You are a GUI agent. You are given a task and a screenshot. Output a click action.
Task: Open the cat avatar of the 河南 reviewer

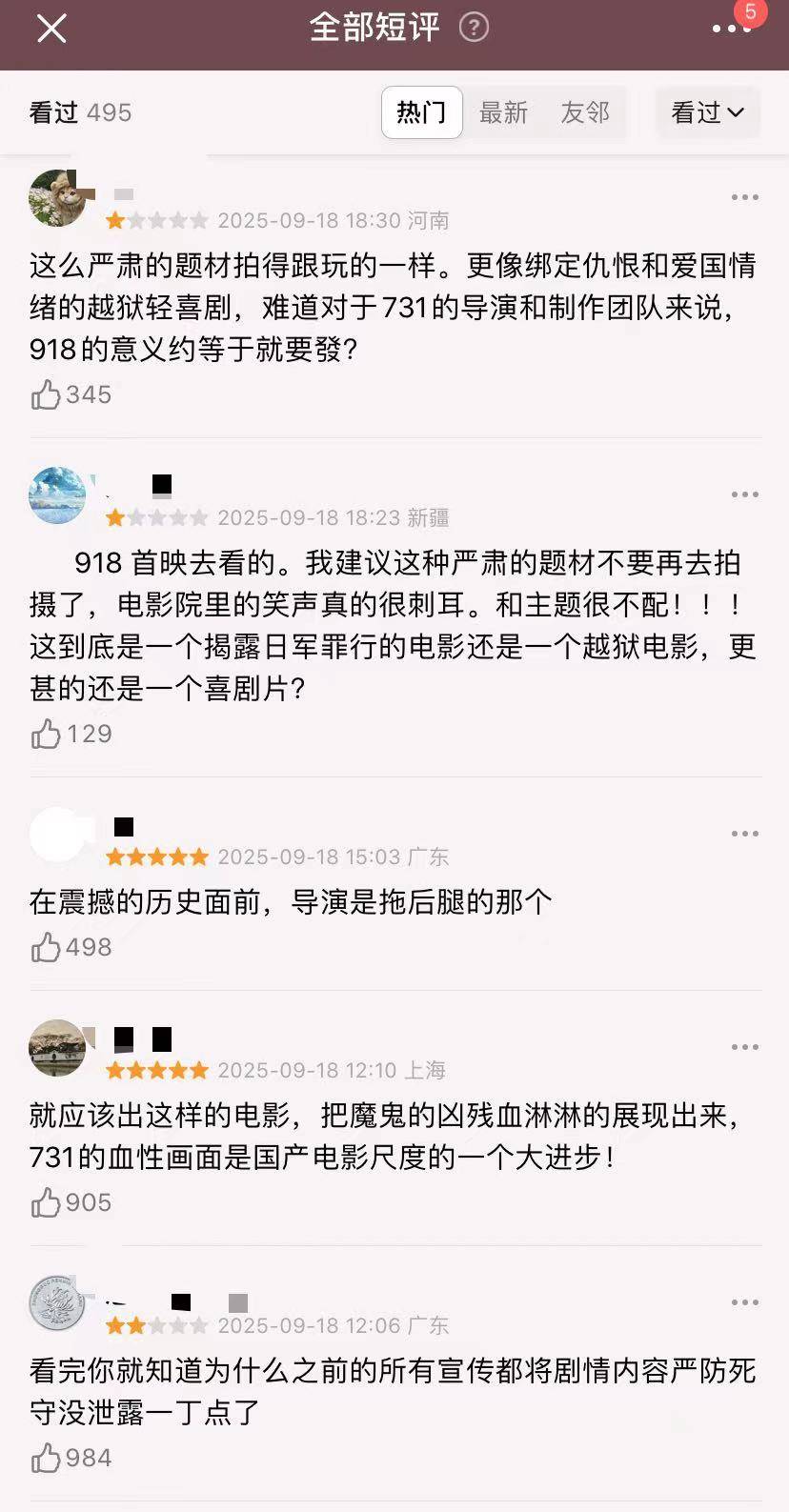(x=57, y=198)
